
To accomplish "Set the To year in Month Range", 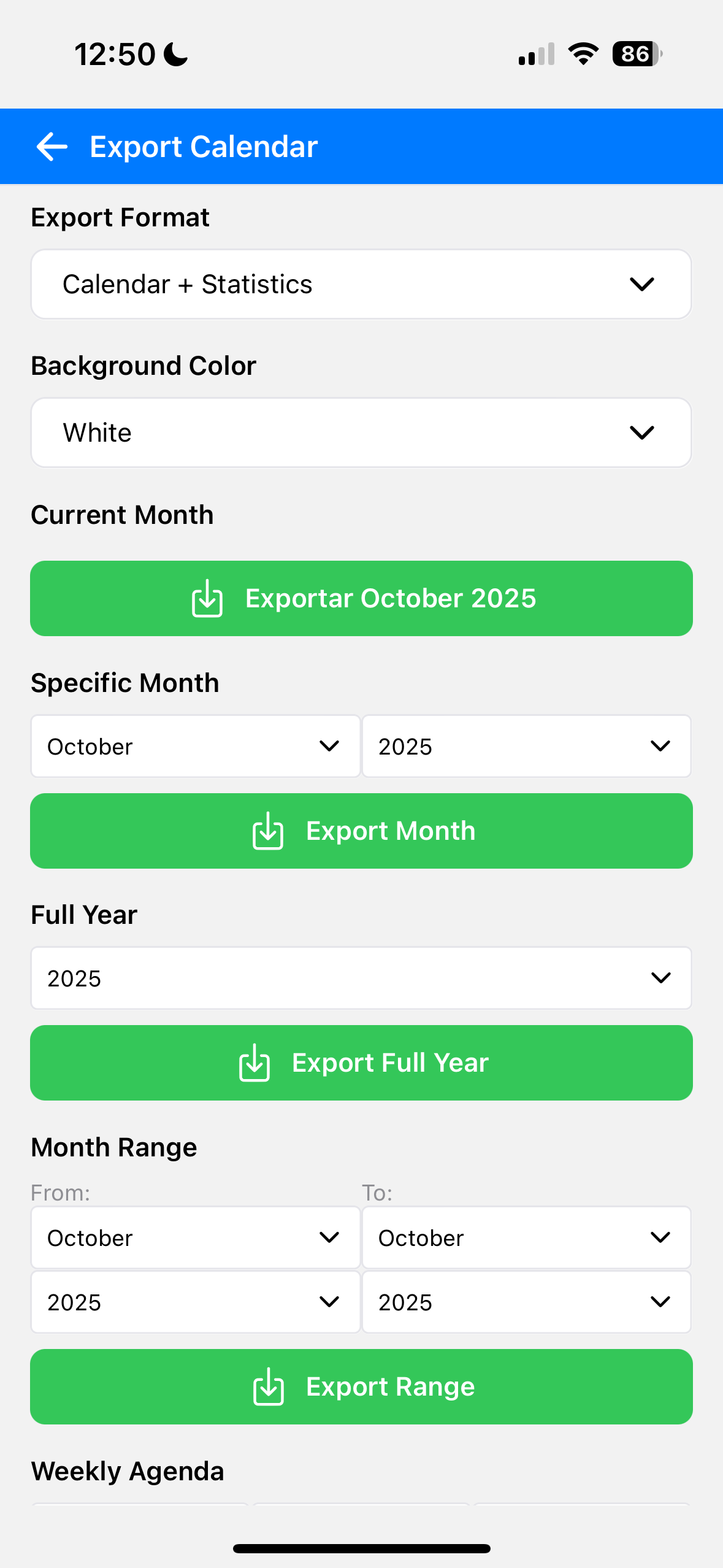I will [x=527, y=1302].
